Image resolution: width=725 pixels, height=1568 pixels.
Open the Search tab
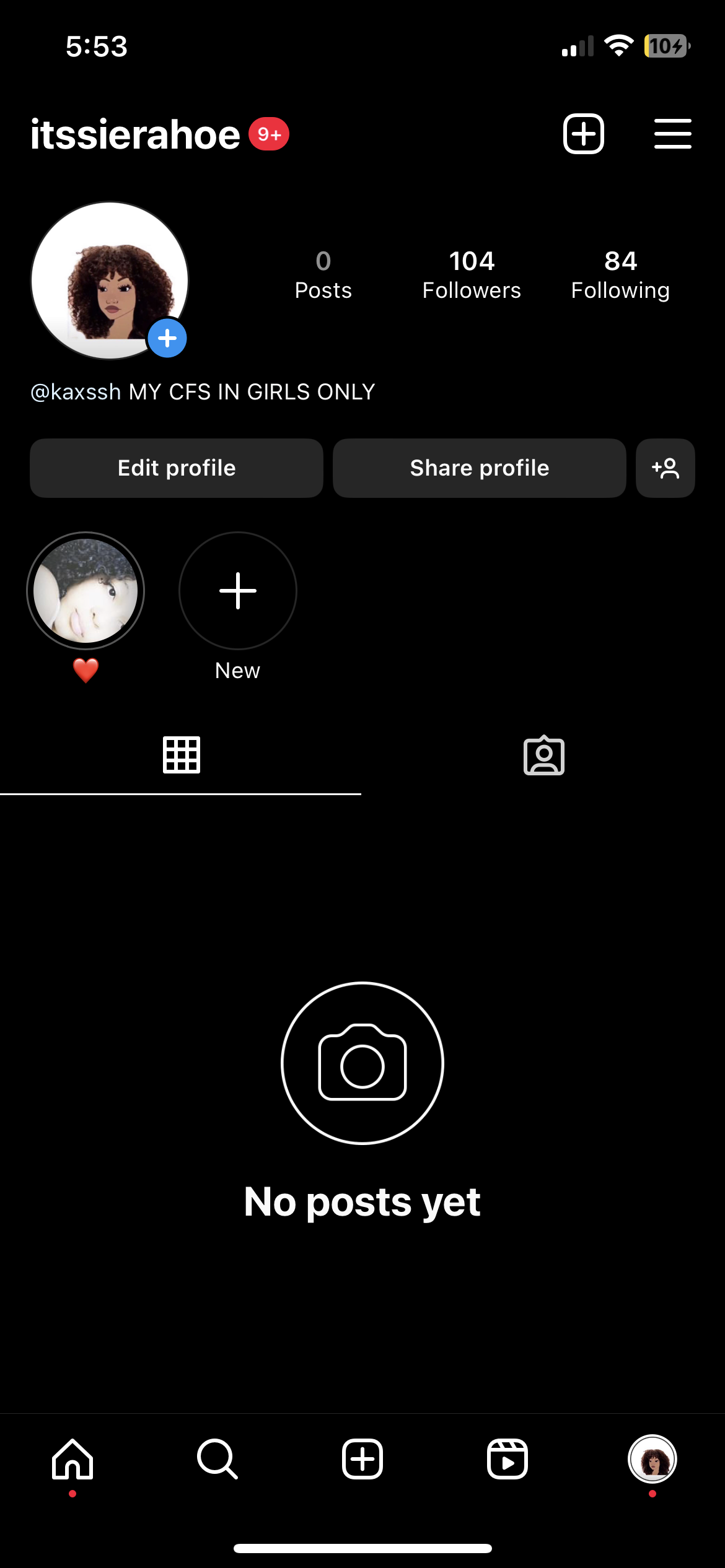pyautogui.click(x=217, y=1459)
